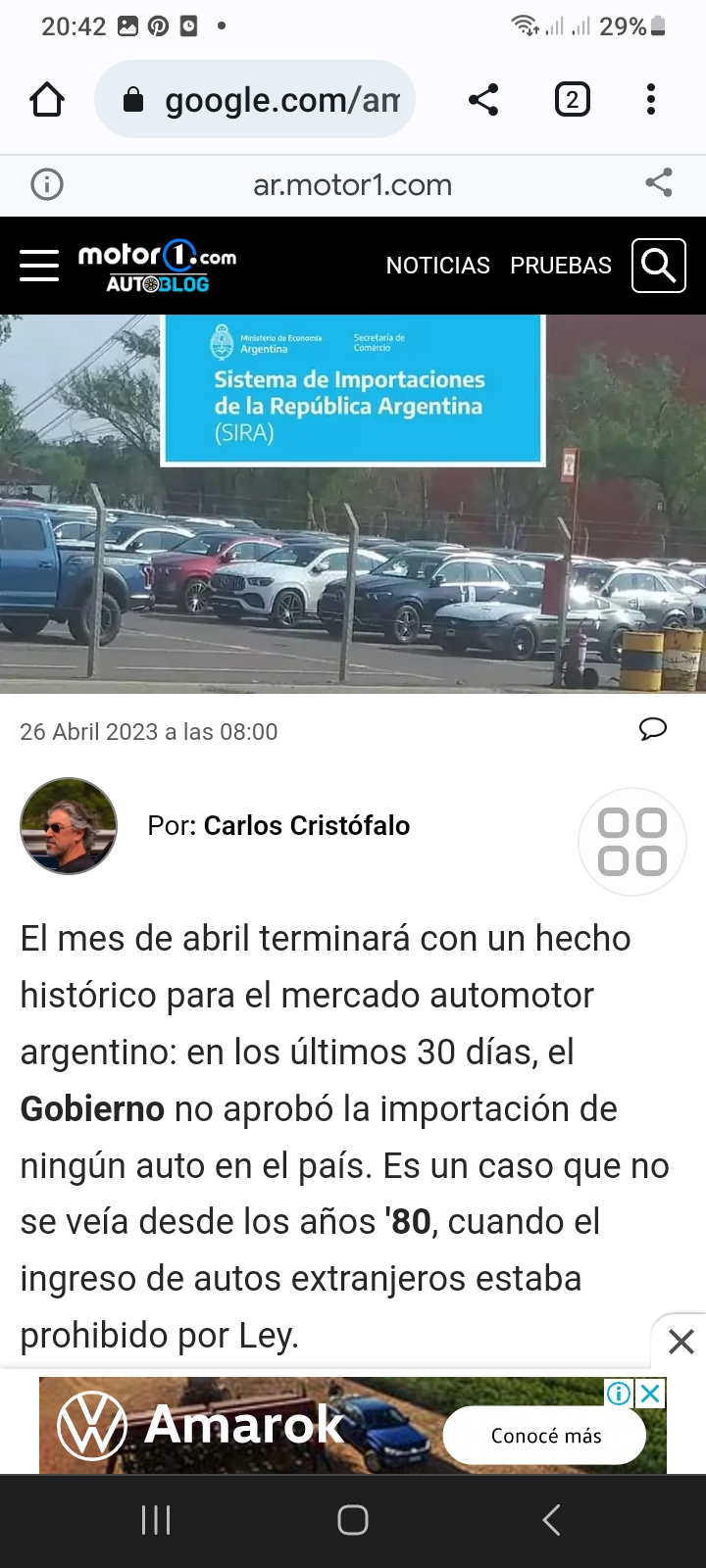
Task: Jump to the article comments
Action: (653, 729)
